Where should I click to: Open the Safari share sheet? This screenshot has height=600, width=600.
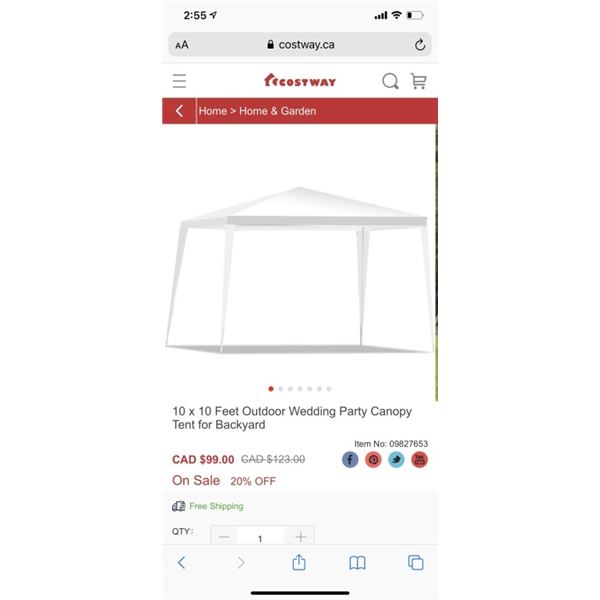click(299, 563)
